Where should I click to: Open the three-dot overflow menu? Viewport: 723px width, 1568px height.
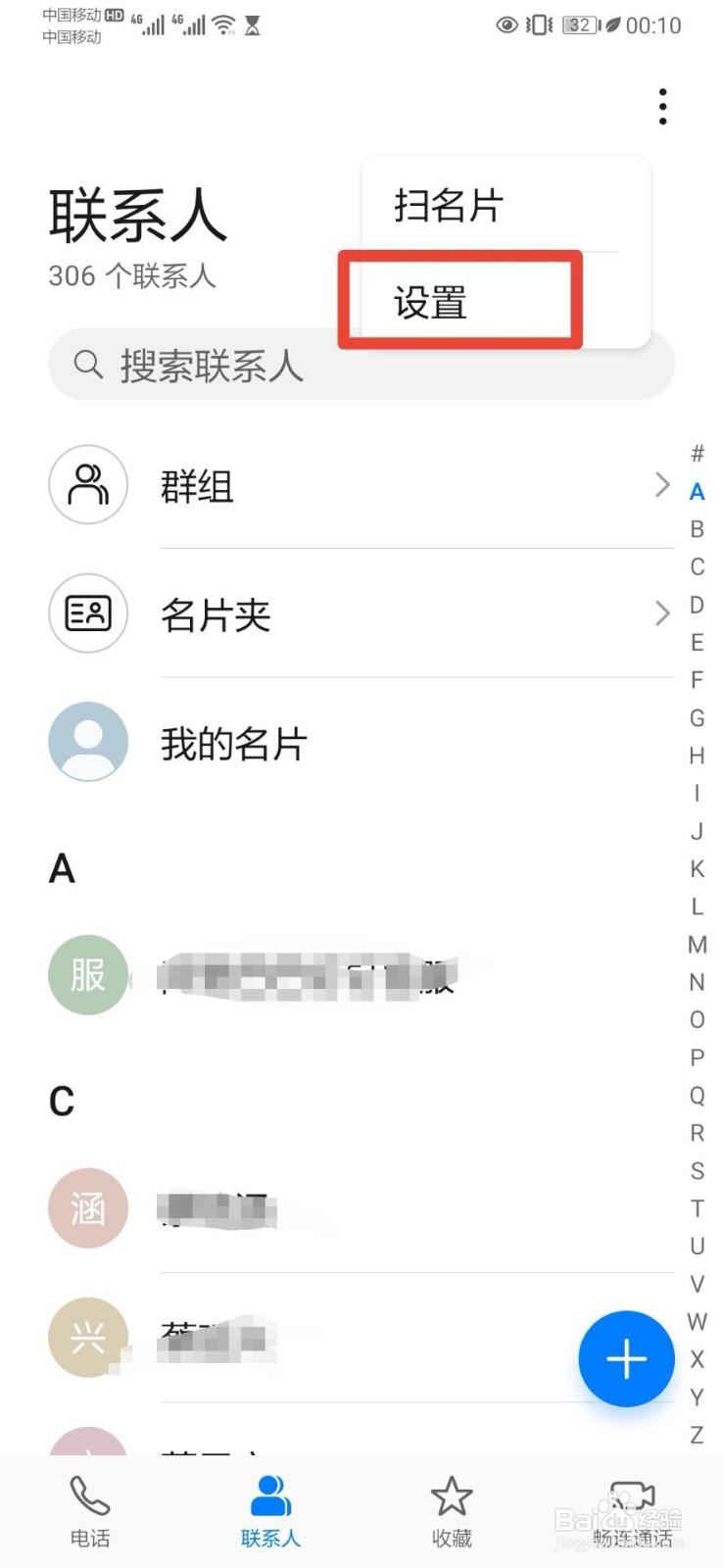click(662, 106)
